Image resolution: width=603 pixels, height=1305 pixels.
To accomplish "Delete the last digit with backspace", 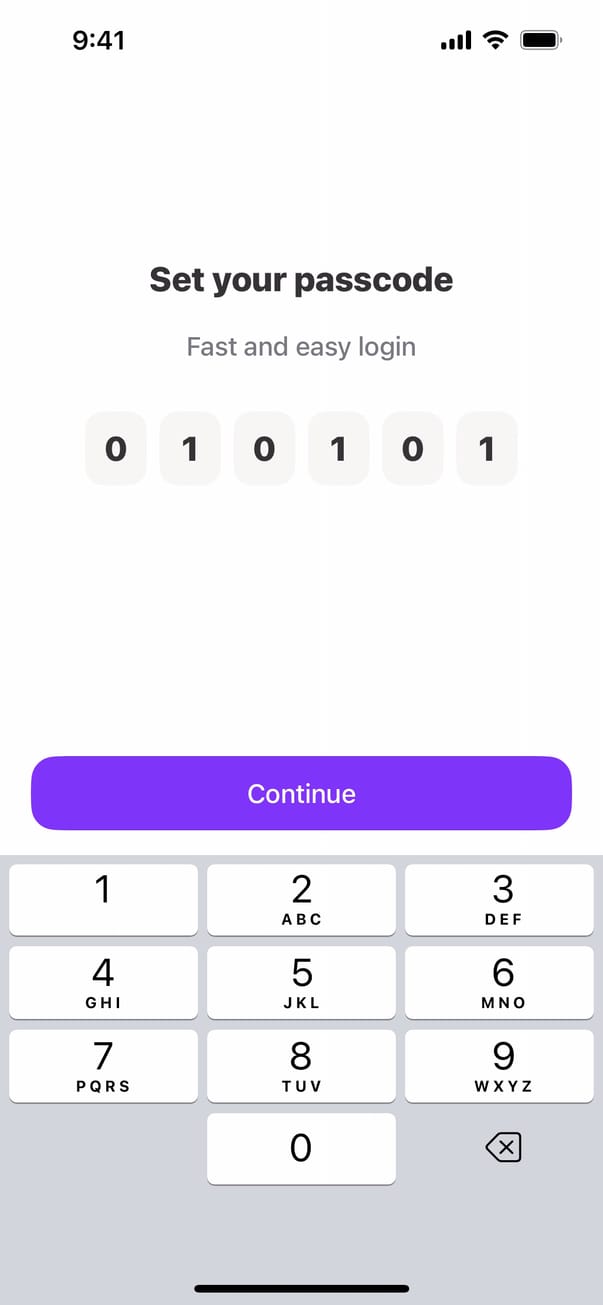I will (503, 1148).
